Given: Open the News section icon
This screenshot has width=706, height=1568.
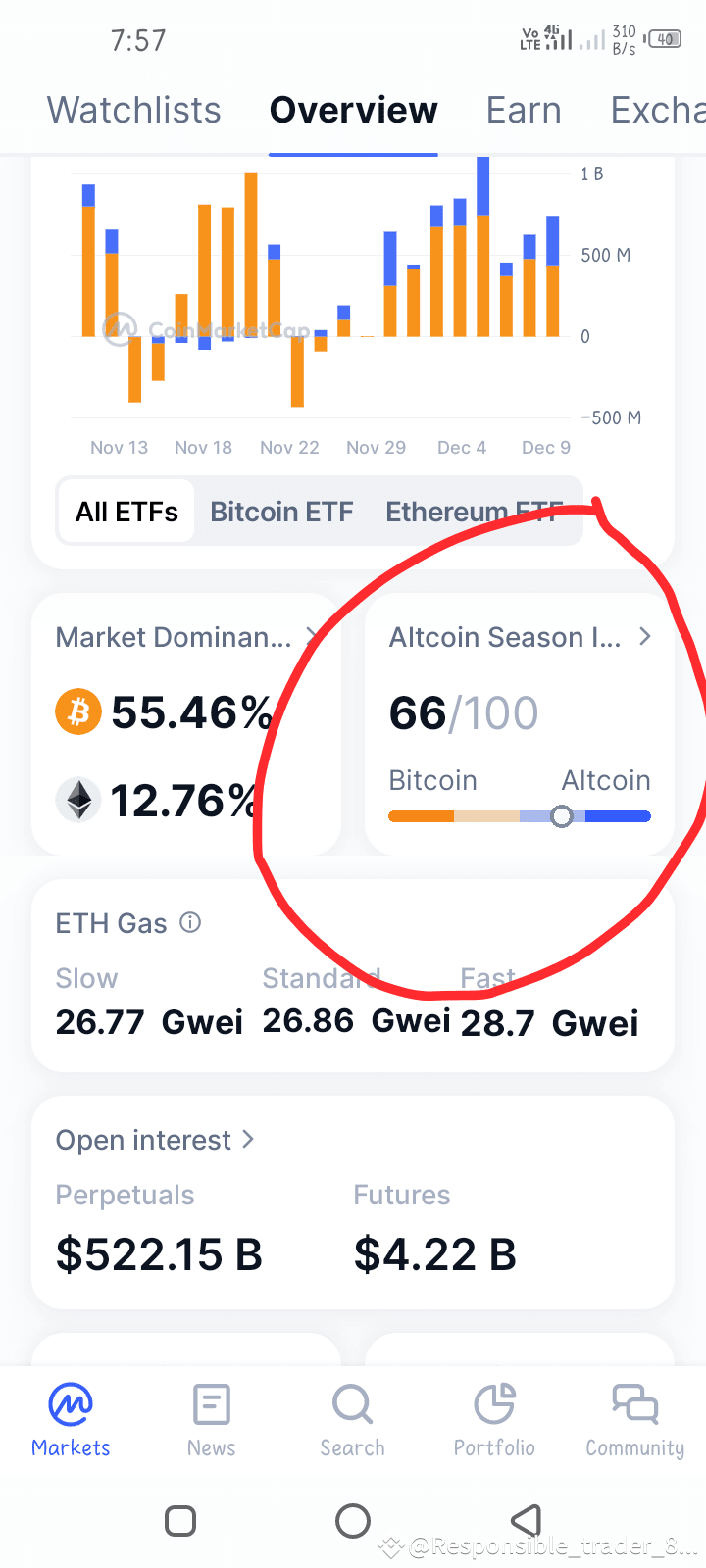Looking at the screenshot, I should coord(211,1405).
